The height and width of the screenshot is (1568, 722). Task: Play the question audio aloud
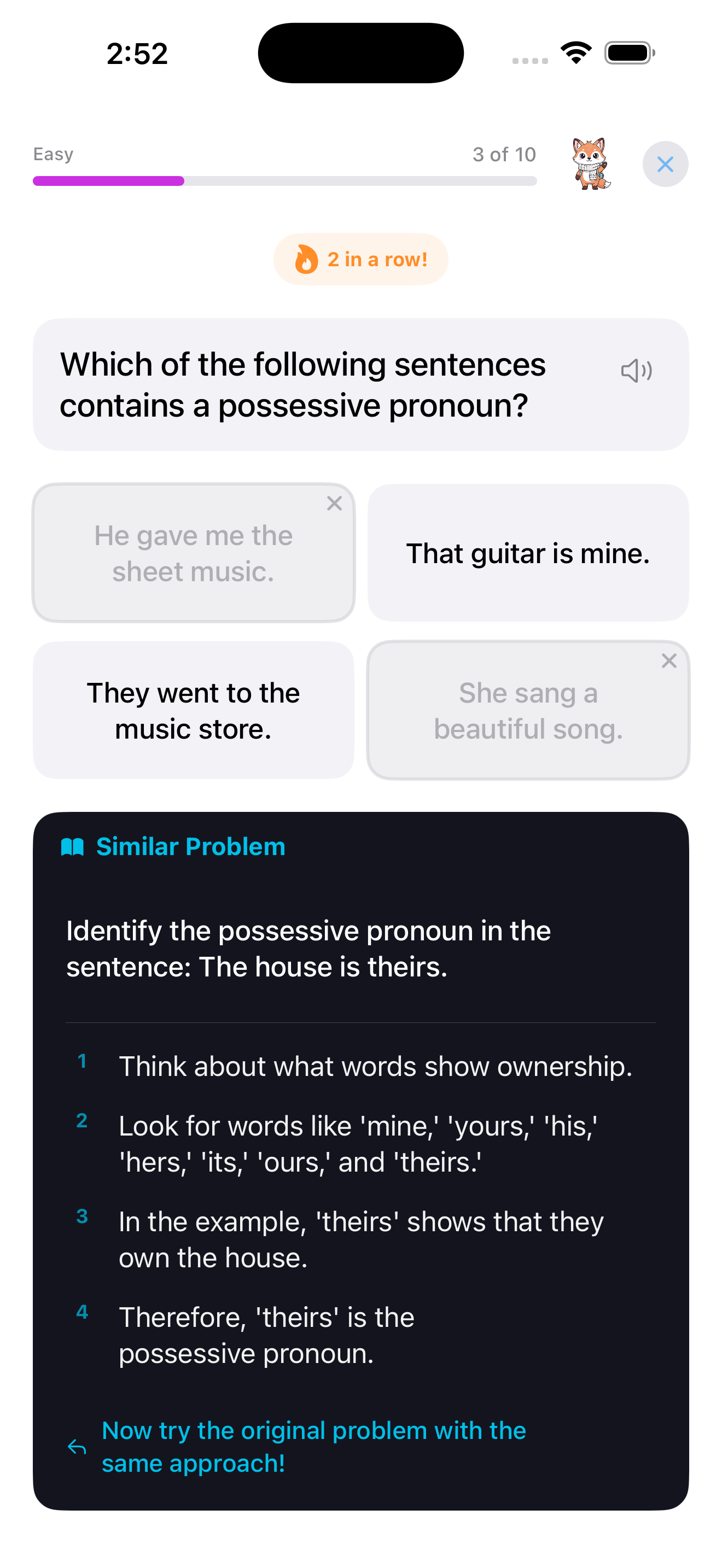coord(636,370)
